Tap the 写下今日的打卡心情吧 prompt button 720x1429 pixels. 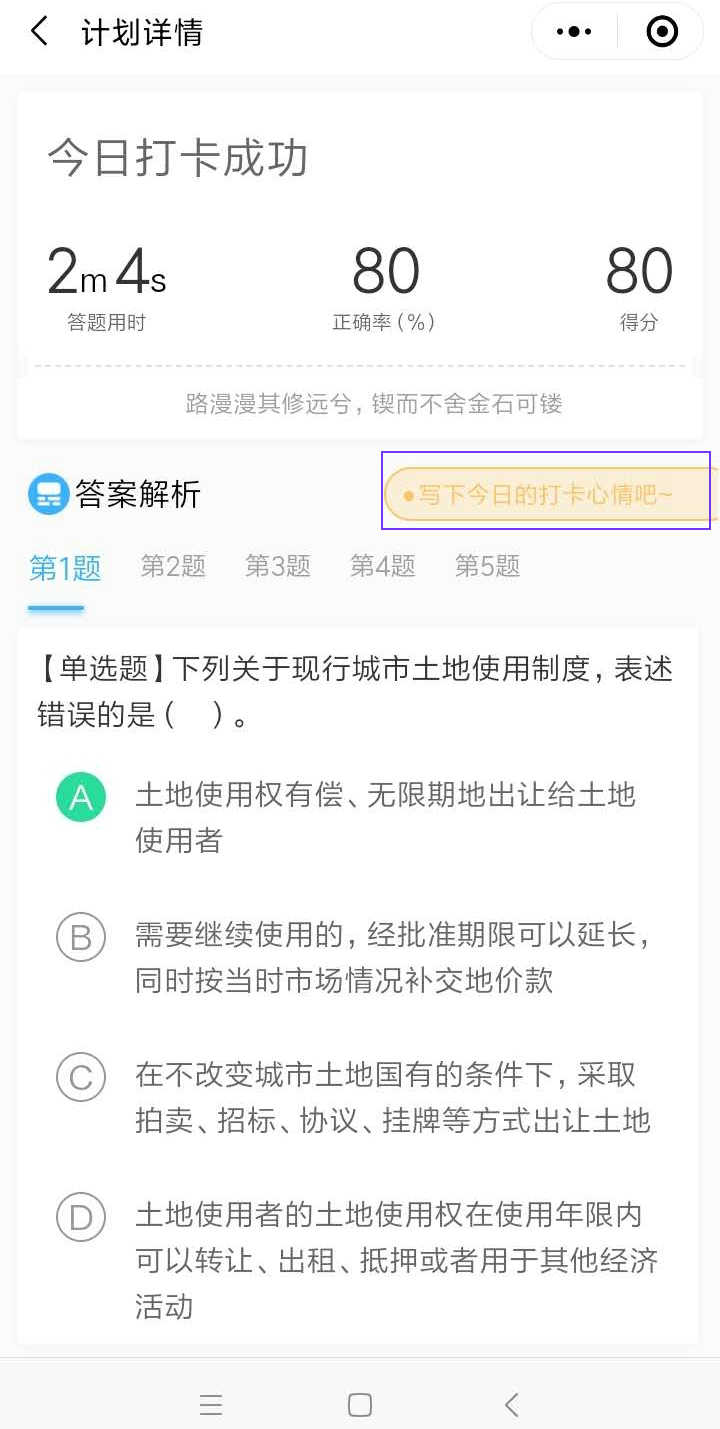(x=546, y=491)
